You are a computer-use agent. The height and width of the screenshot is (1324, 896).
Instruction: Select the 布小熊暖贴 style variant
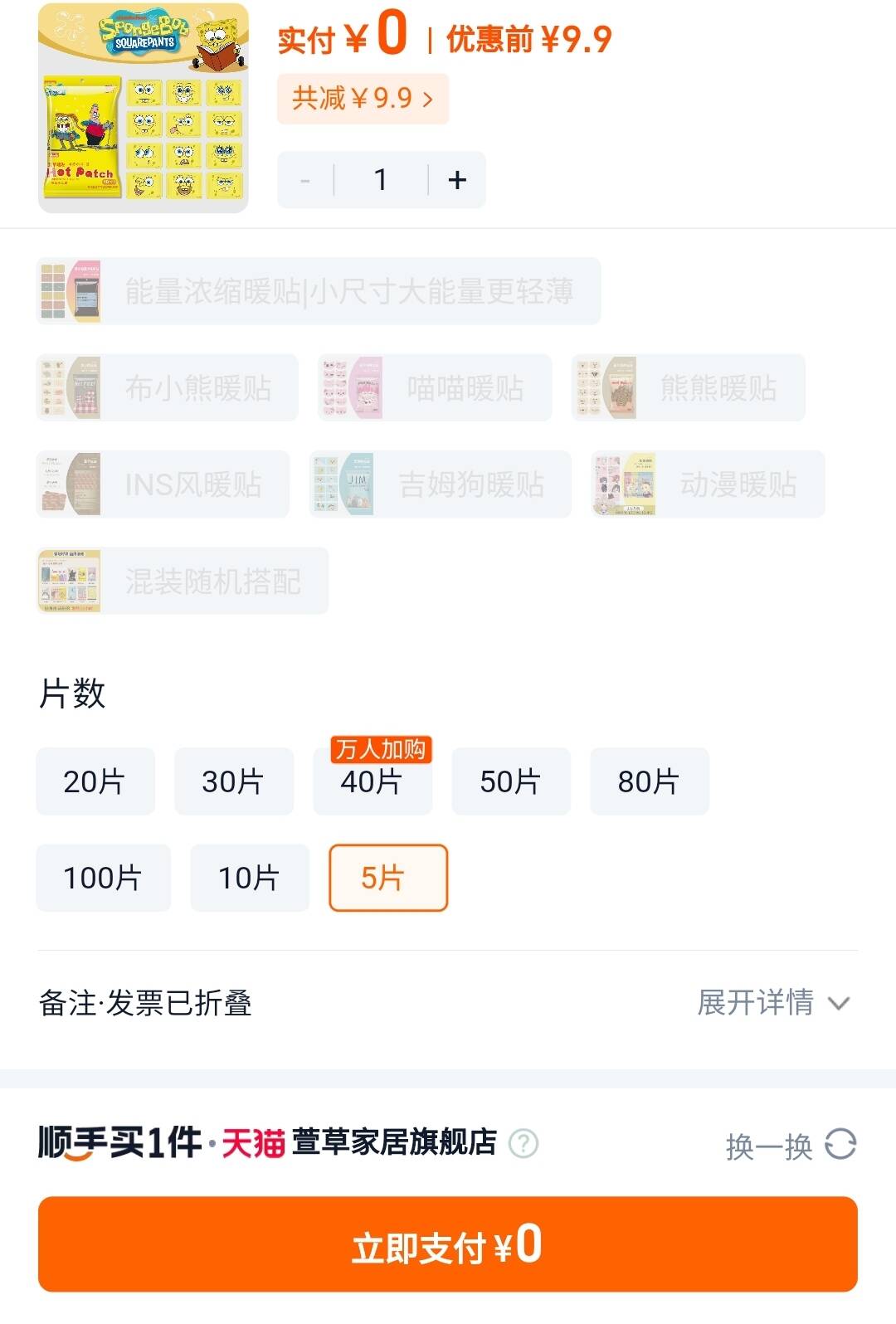point(166,387)
